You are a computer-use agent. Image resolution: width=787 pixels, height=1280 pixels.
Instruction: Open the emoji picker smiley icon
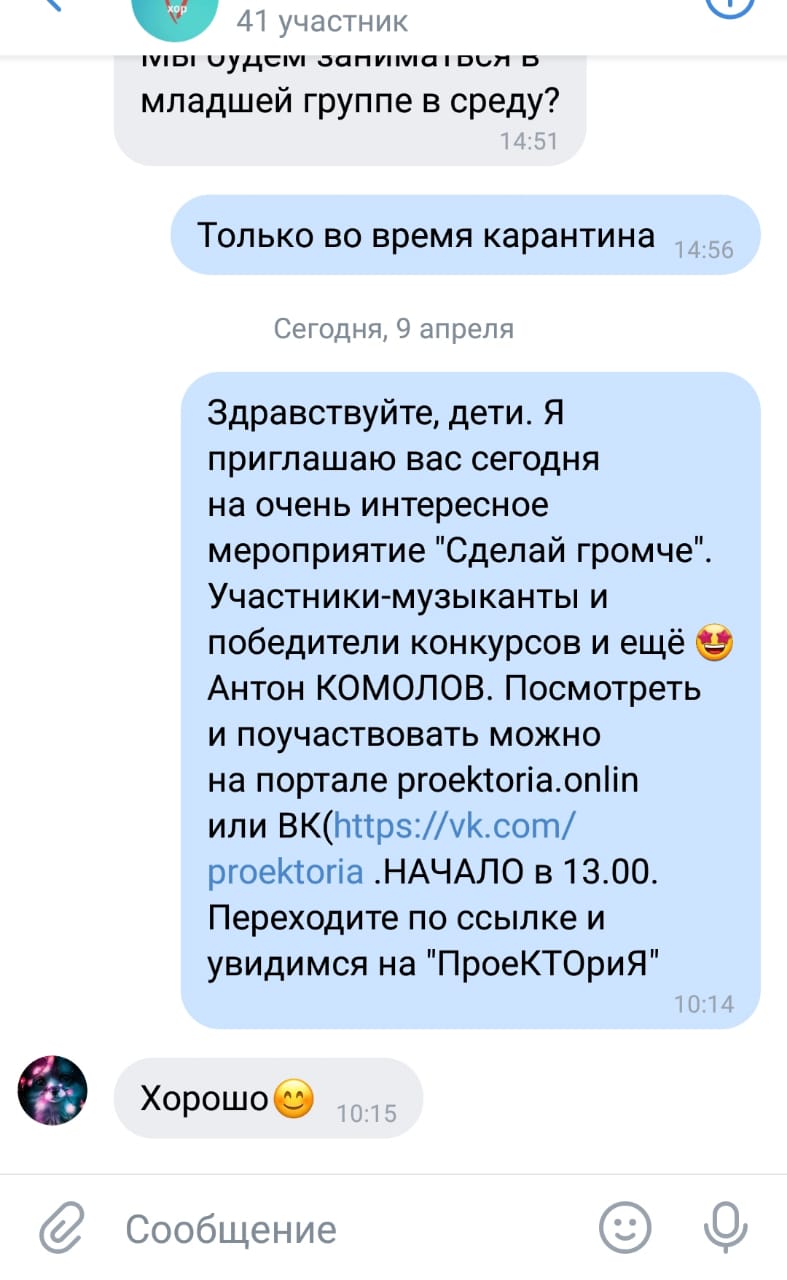tap(625, 1228)
